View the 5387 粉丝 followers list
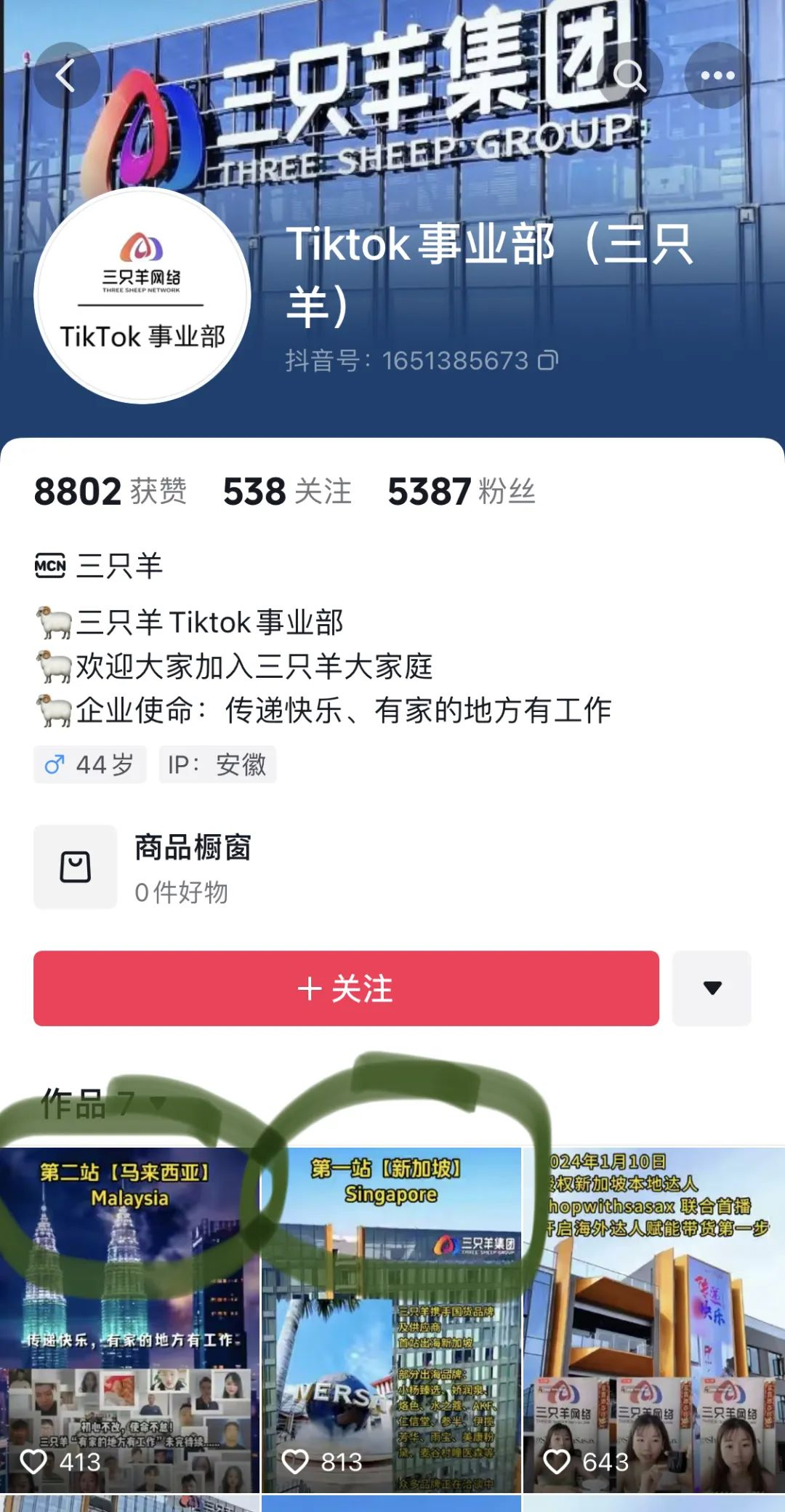The height and width of the screenshot is (1512, 785). 462,492
